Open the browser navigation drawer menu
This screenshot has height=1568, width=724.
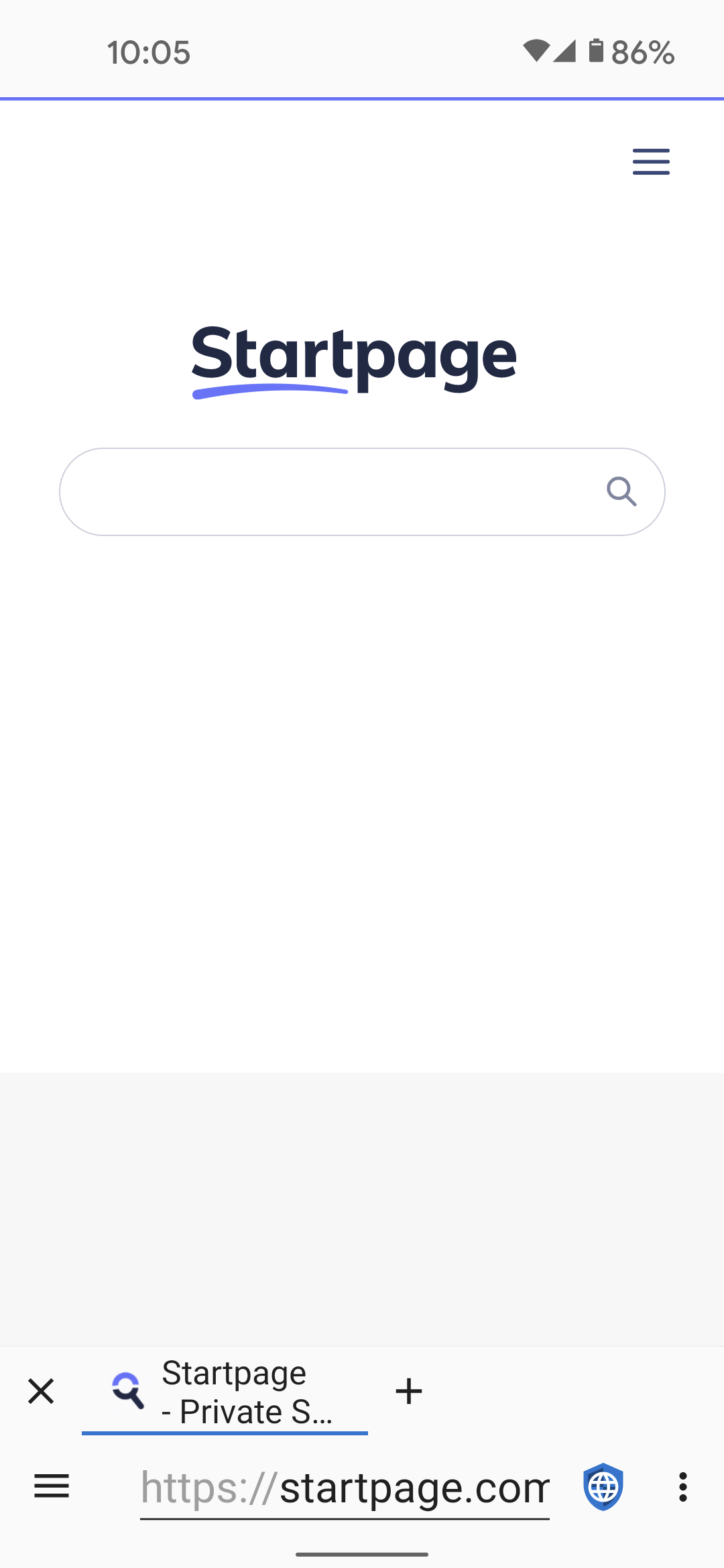tap(52, 1486)
